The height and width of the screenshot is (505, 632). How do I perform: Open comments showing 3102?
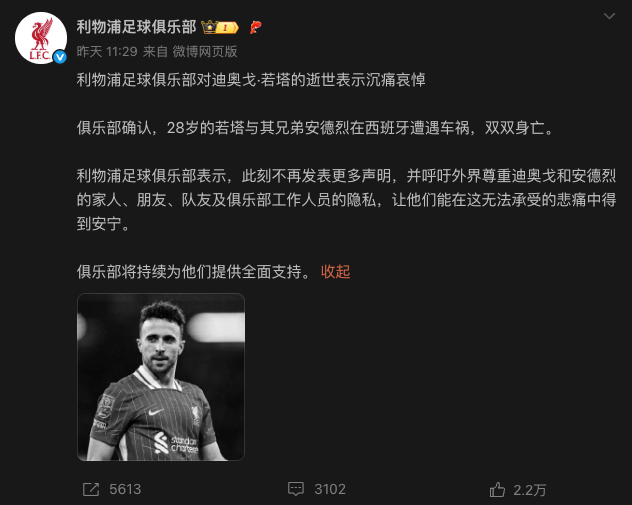tap(316, 489)
